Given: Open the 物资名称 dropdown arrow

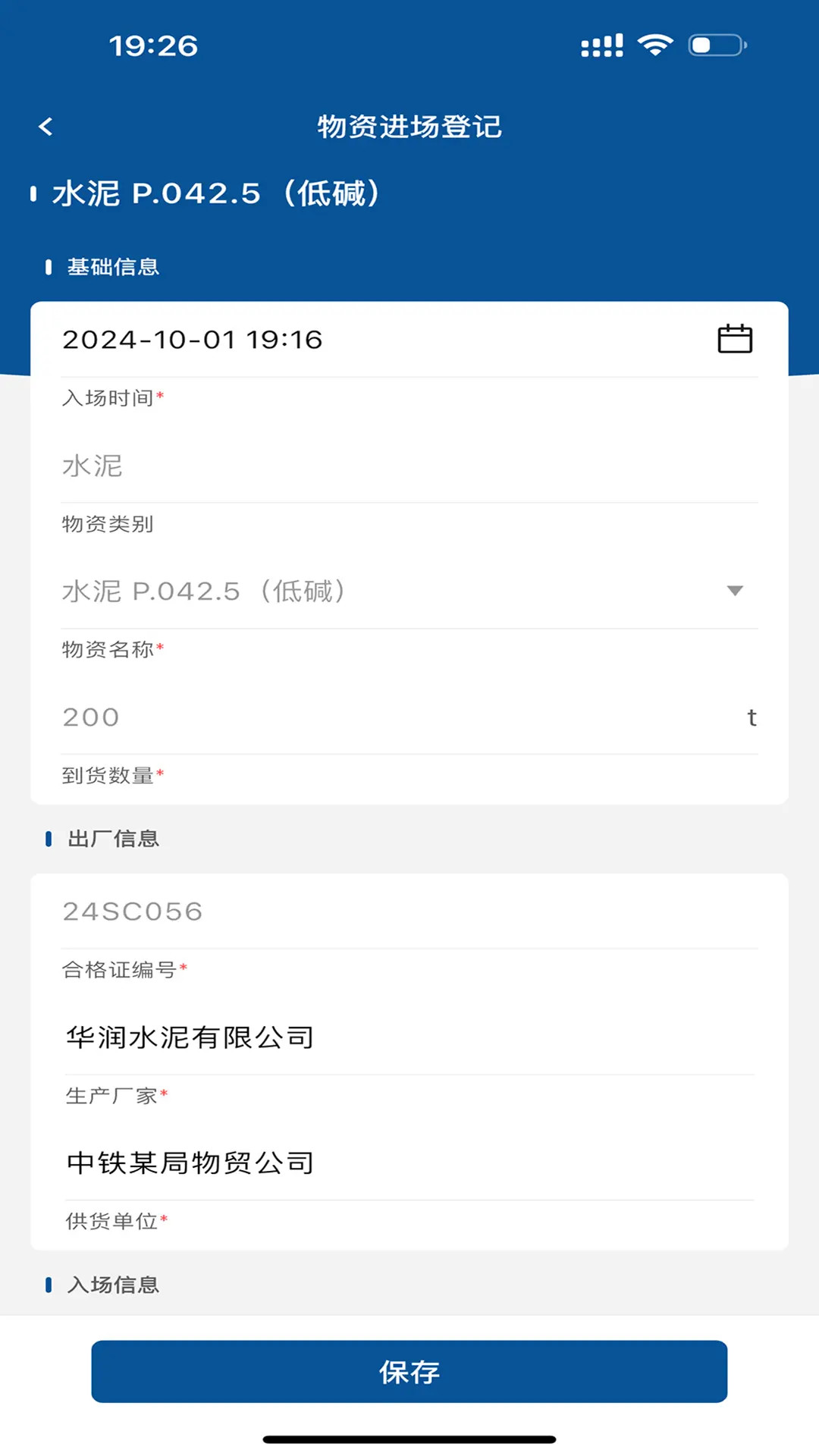Looking at the screenshot, I should [733, 592].
